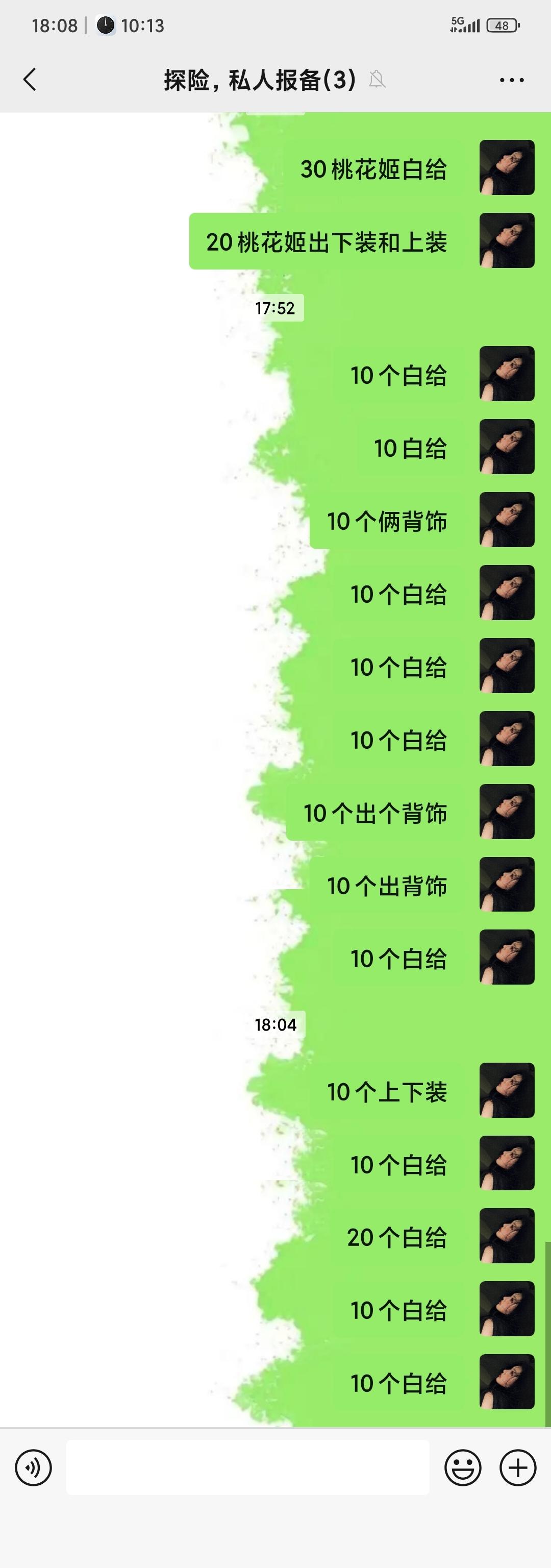Image resolution: width=551 pixels, height=1568 pixels.
Task: Tap the plus icon to add attachments
Action: click(517, 1467)
